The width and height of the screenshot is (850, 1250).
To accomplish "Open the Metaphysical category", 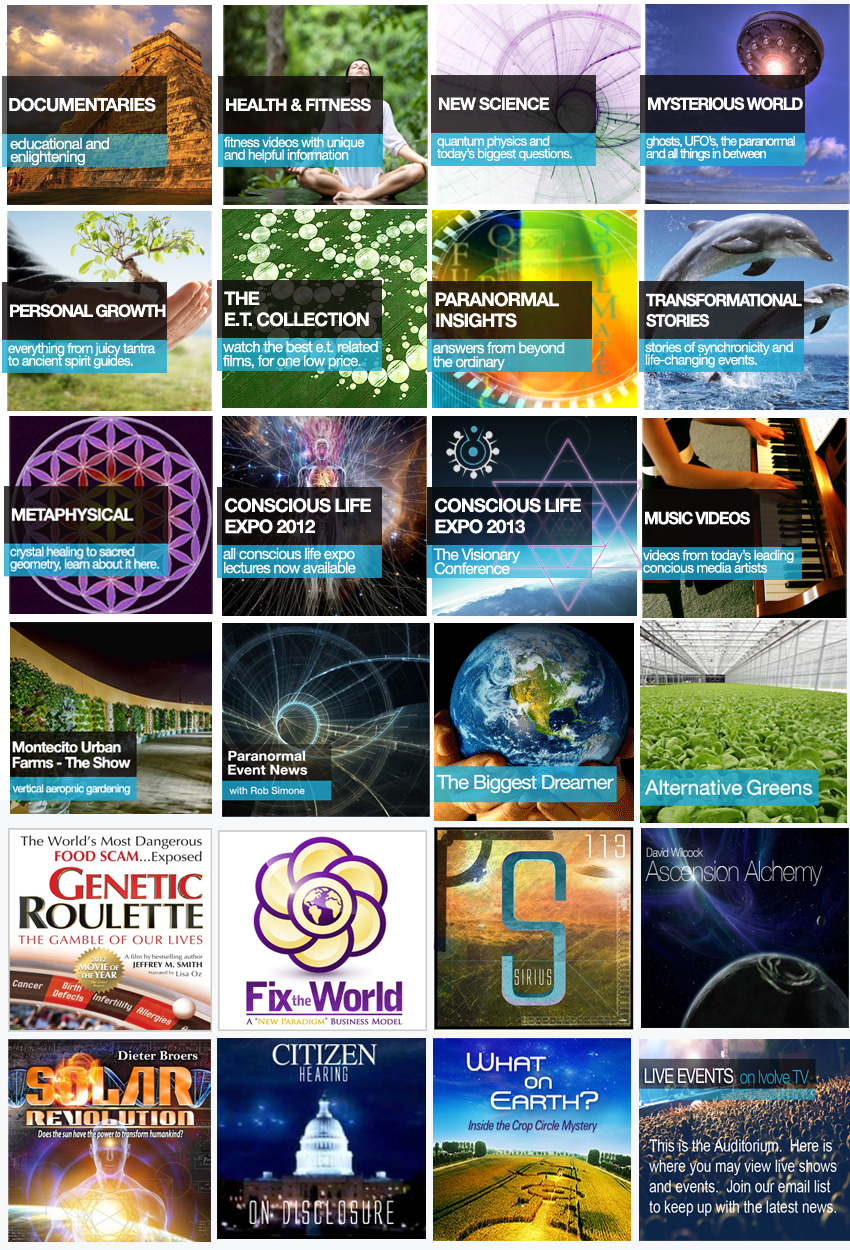I will [109, 515].
